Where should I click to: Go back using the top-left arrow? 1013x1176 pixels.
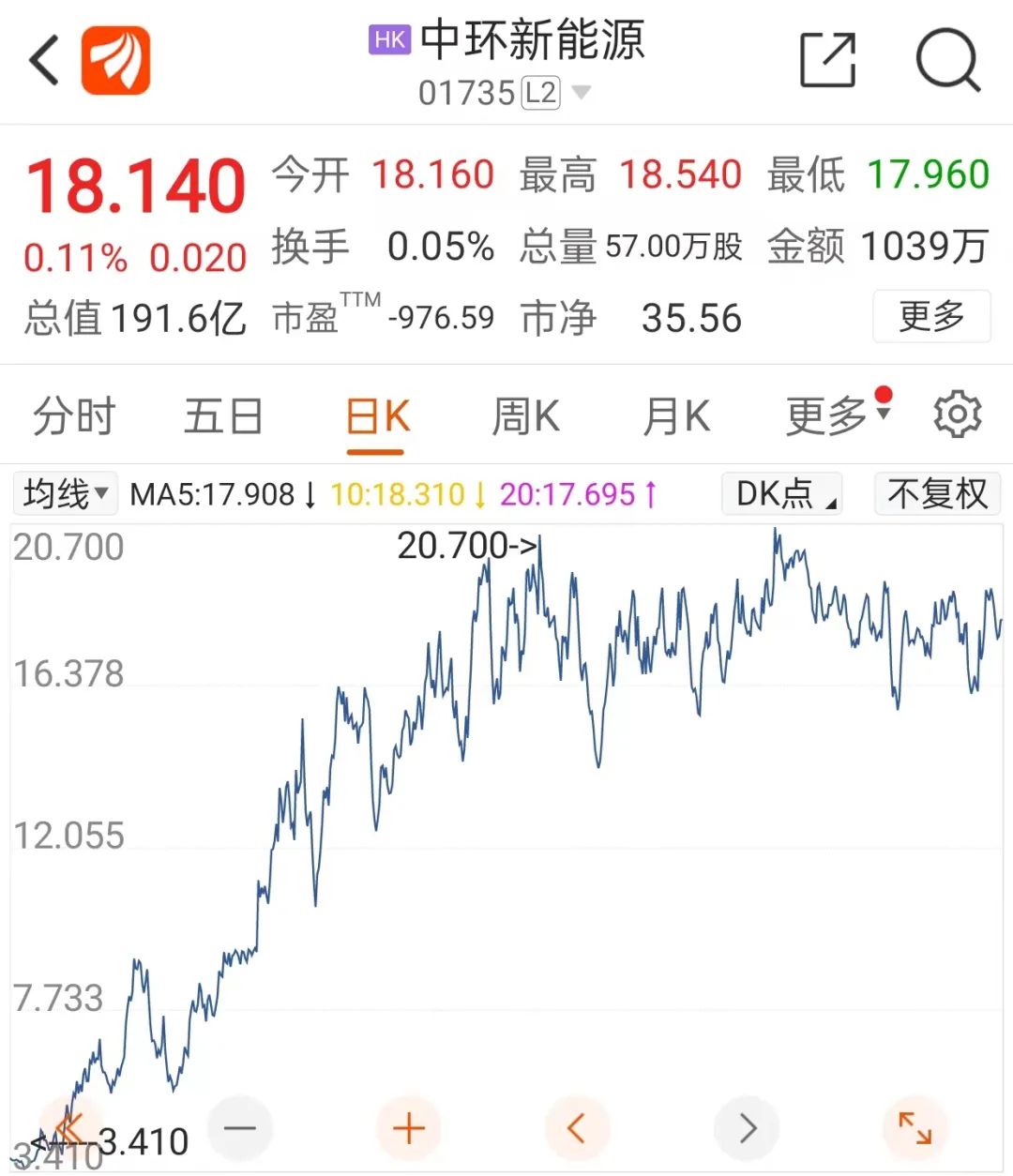point(44,61)
